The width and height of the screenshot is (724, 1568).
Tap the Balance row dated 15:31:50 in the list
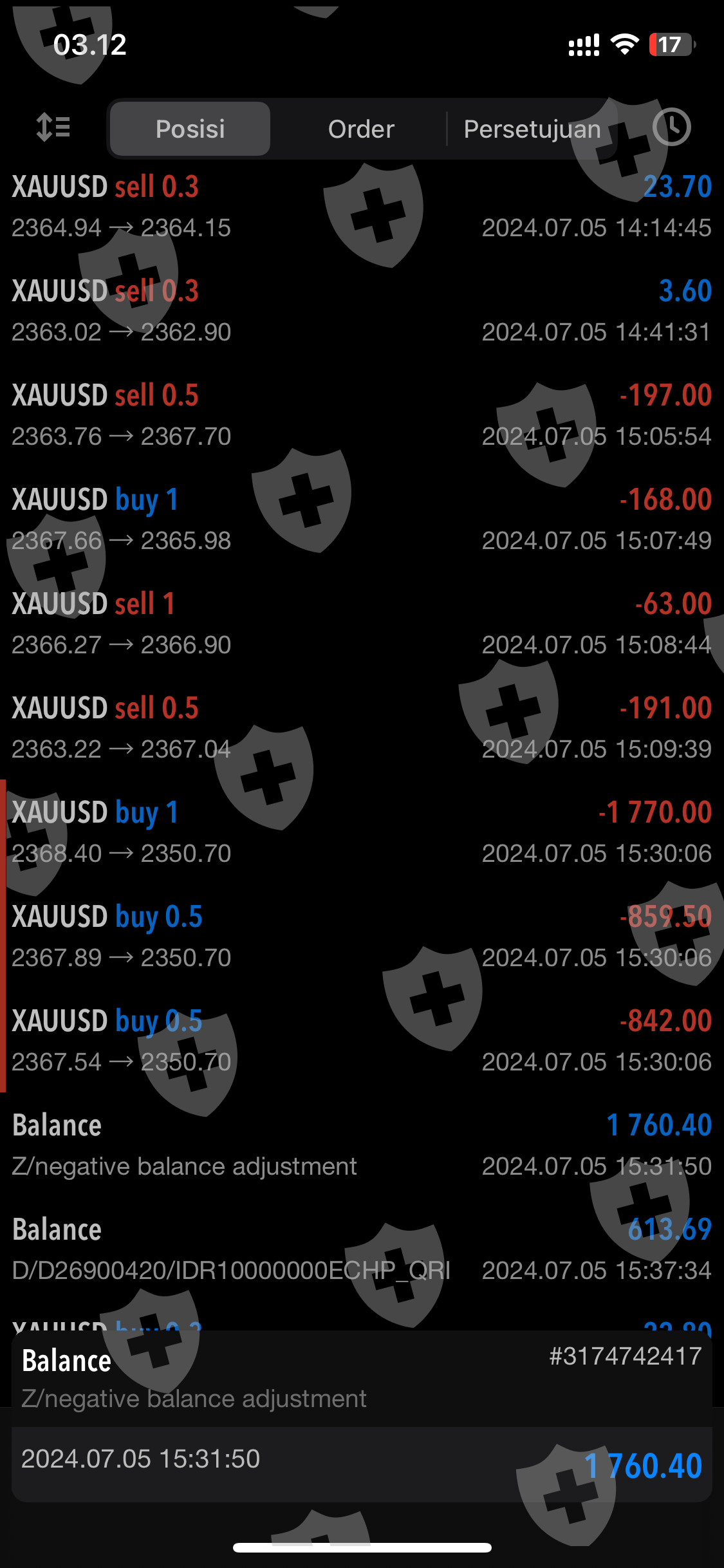[362, 1145]
